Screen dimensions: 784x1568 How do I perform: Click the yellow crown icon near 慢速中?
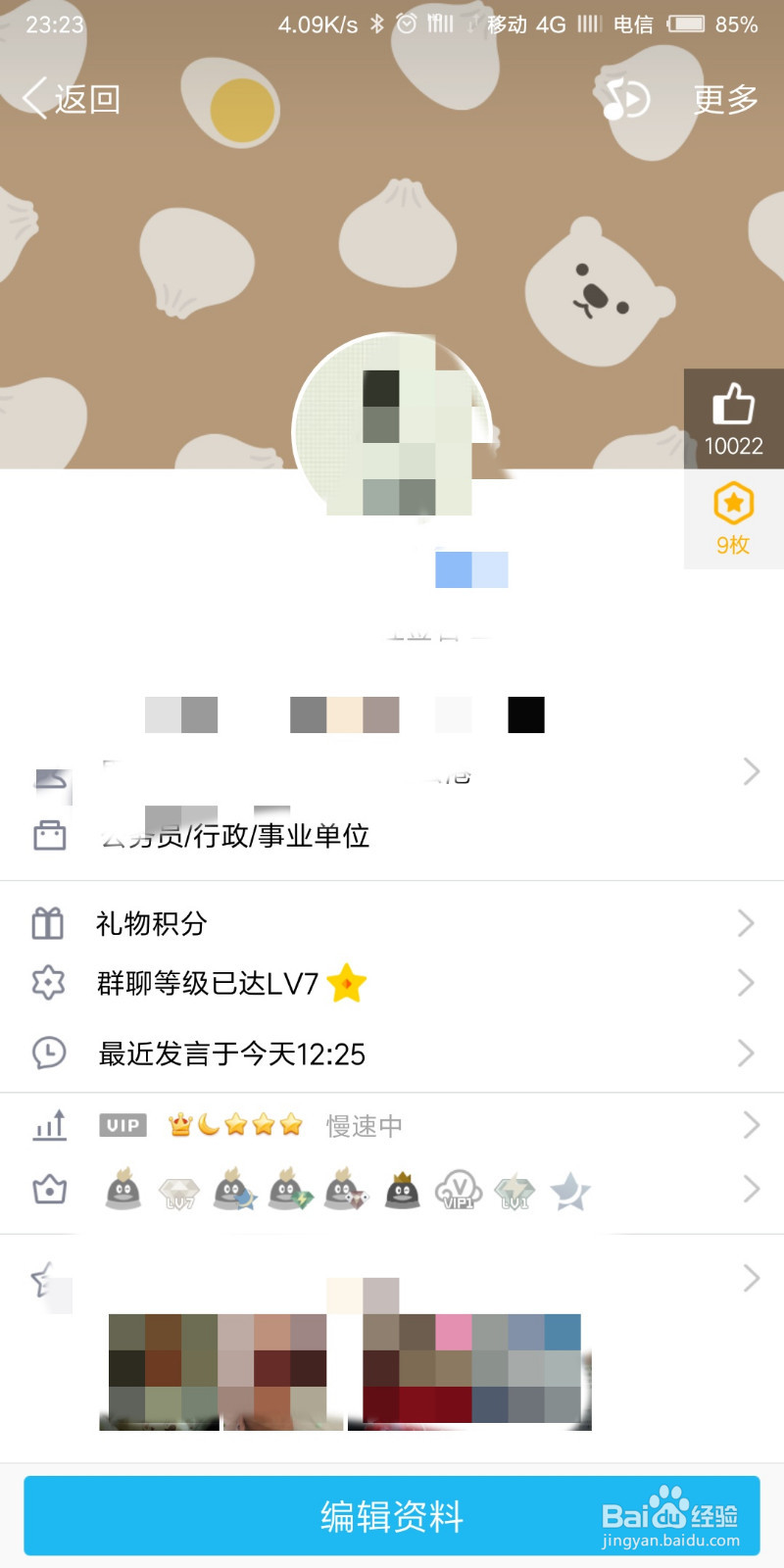180,1125
